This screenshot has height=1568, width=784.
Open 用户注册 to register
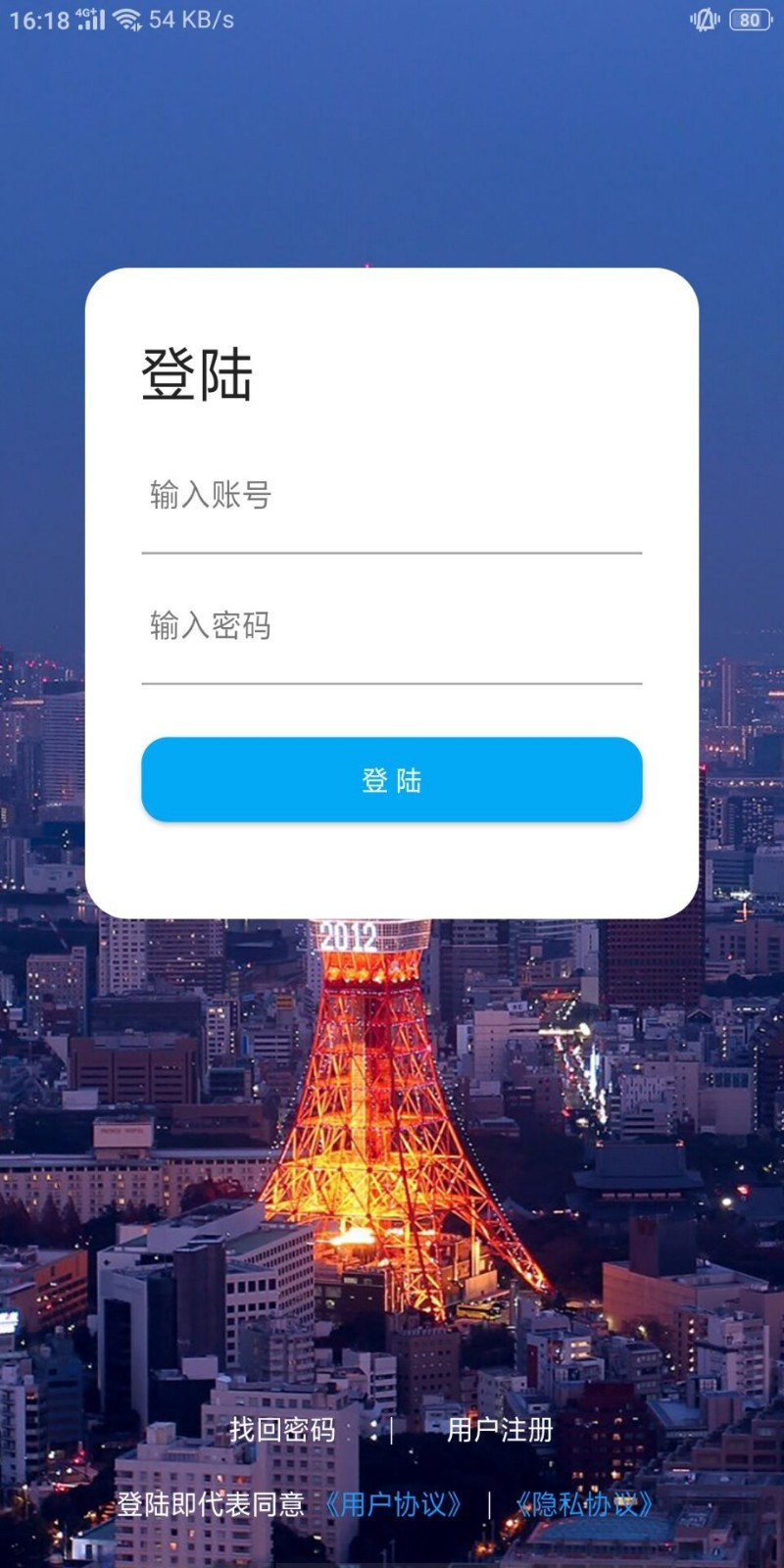pos(500,1430)
